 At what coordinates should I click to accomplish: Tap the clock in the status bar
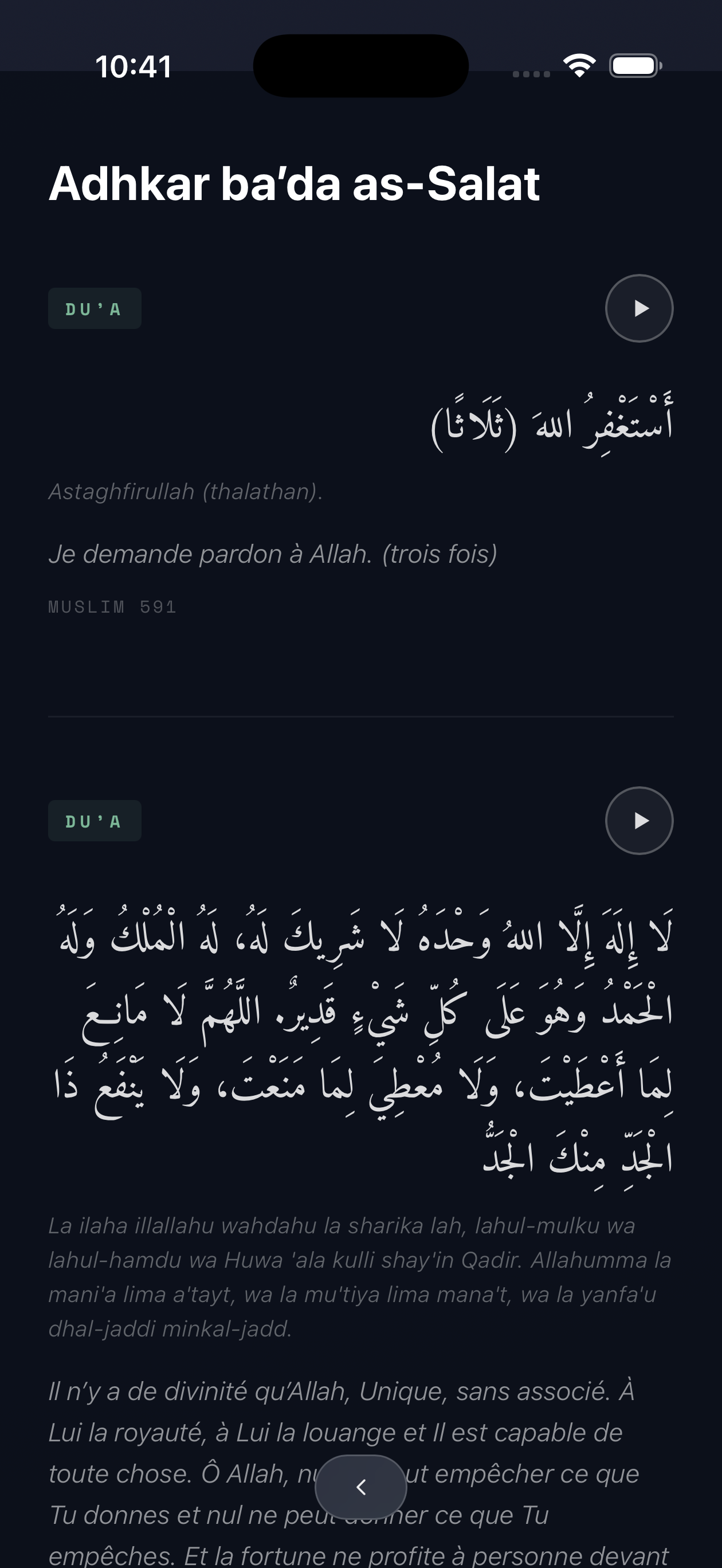134,68
